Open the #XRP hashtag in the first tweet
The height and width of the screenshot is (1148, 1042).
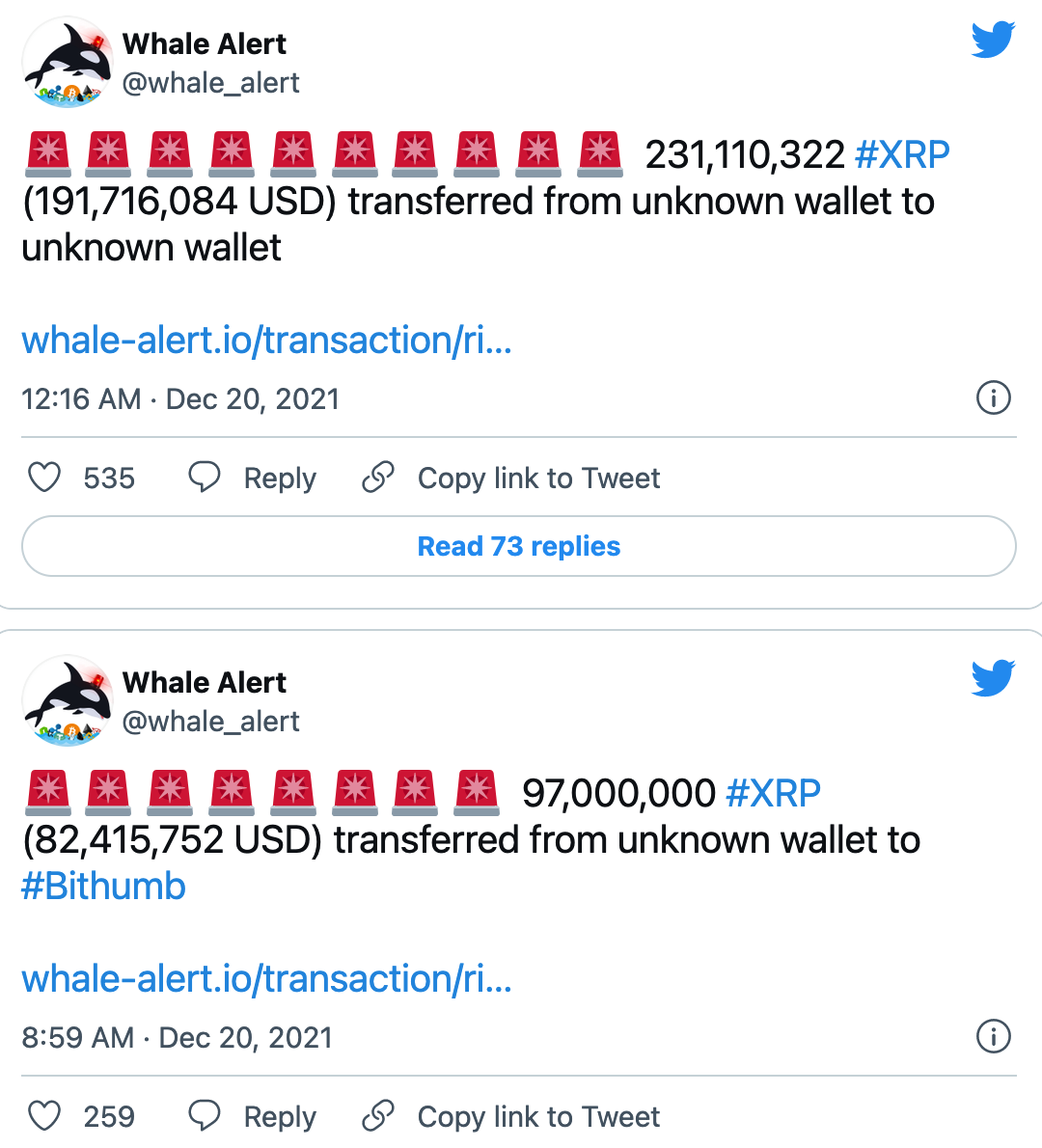point(901,153)
